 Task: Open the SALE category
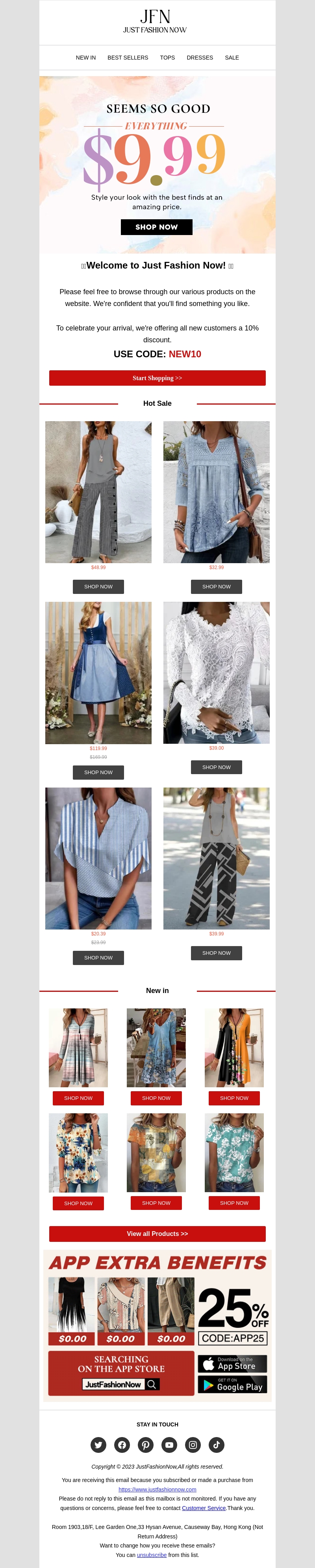click(232, 58)
